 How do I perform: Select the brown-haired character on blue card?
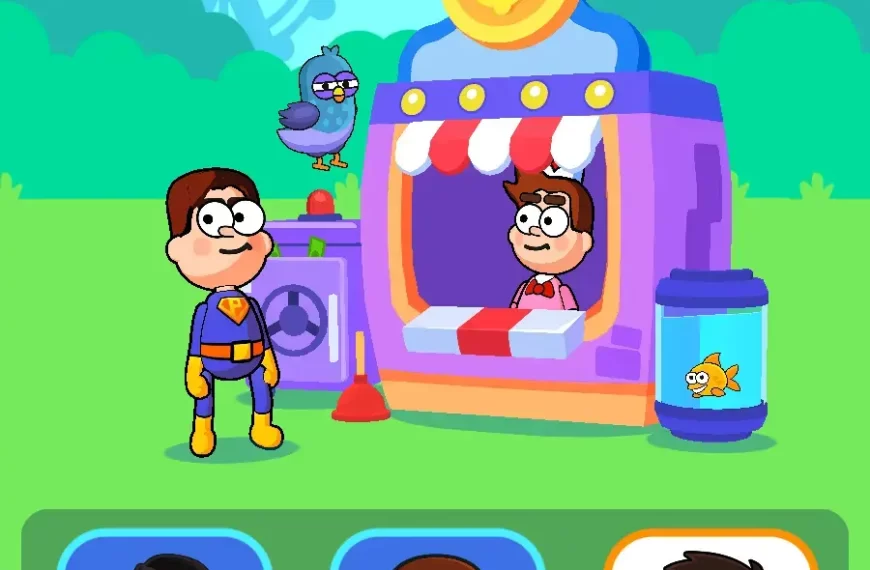click(437, 553)
